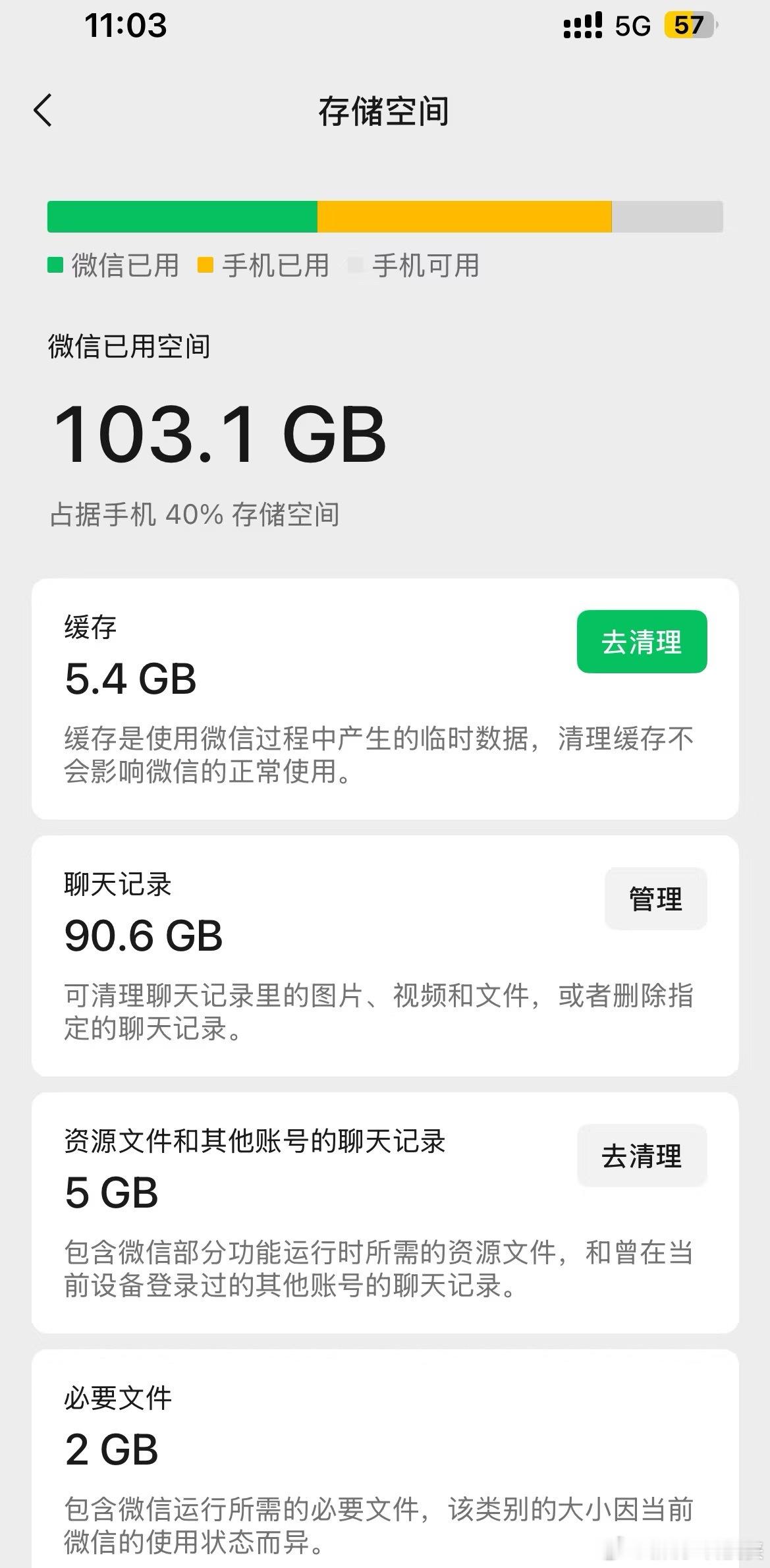Tap 去清理 to clear the 5.4 GB cache
The width and height of the screenshot is (770, 1568).
[x=642, y=642]
